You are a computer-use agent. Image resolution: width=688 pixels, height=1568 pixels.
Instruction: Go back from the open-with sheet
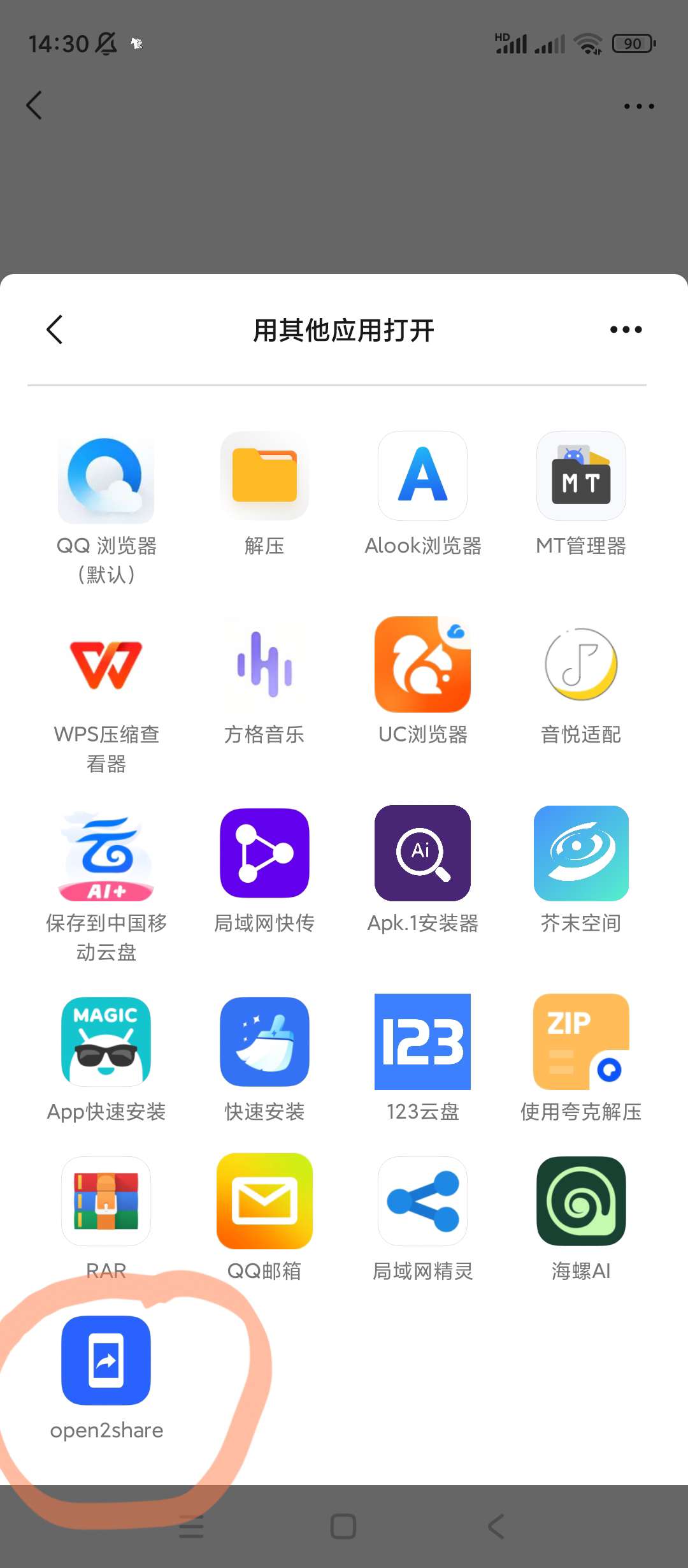point(55,330)
